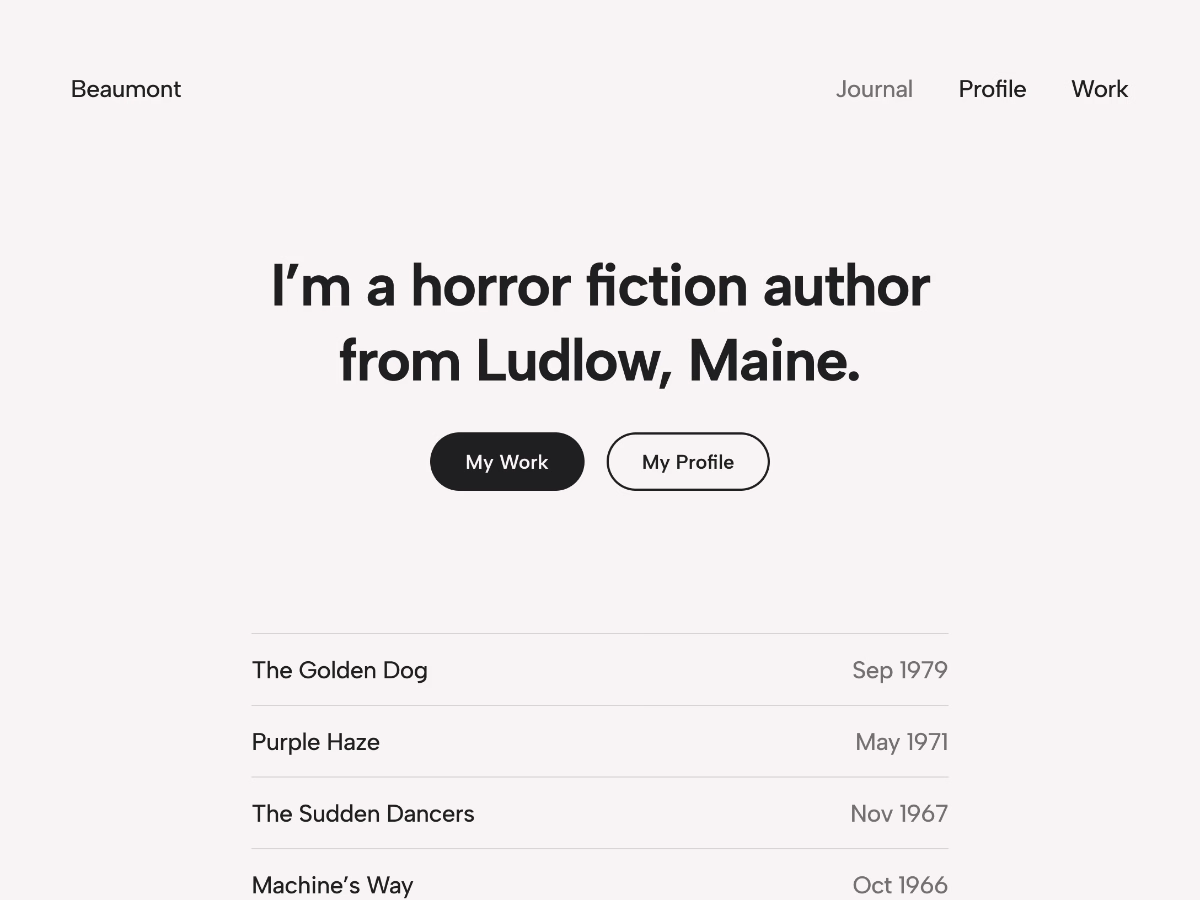Screen dimensions: 1200x900
Task: View the Purple Haze entry
Action: point(316,742)
